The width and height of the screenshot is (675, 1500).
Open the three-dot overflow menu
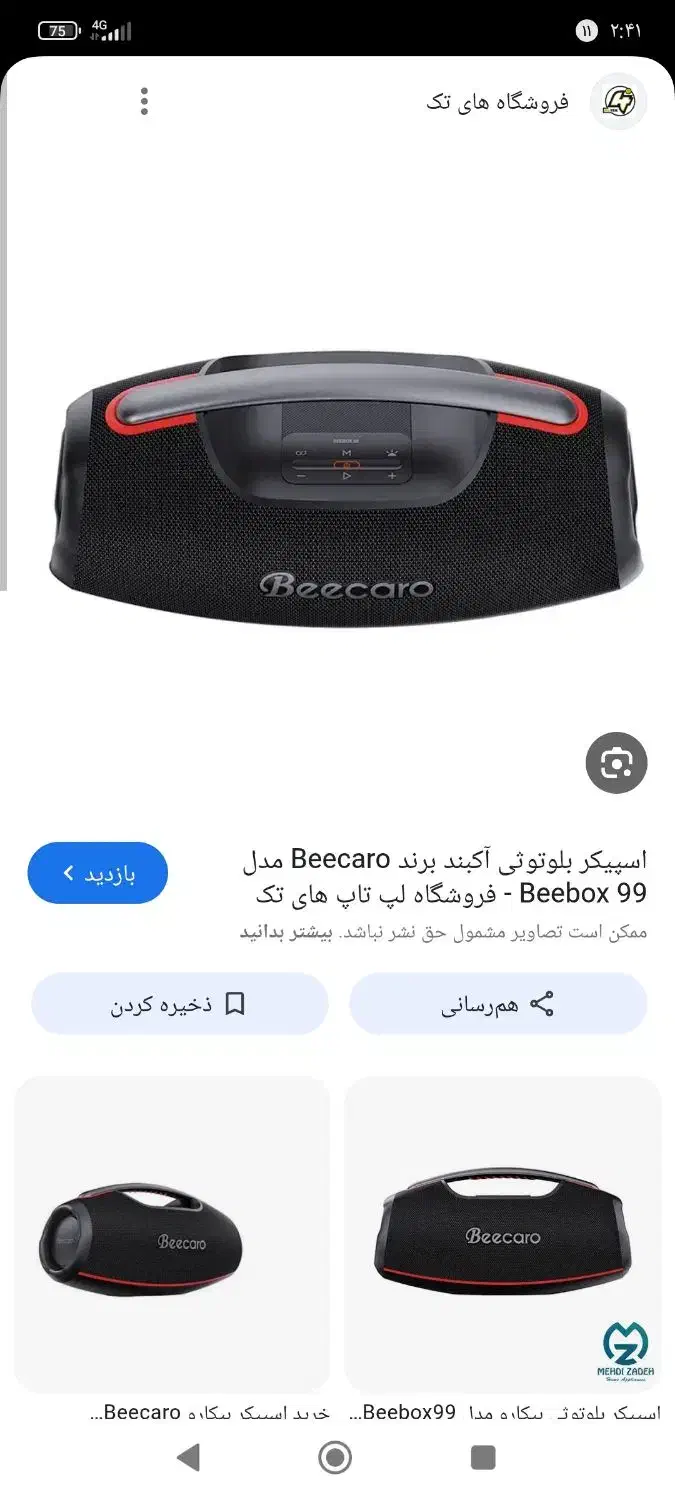click(145, 101)
